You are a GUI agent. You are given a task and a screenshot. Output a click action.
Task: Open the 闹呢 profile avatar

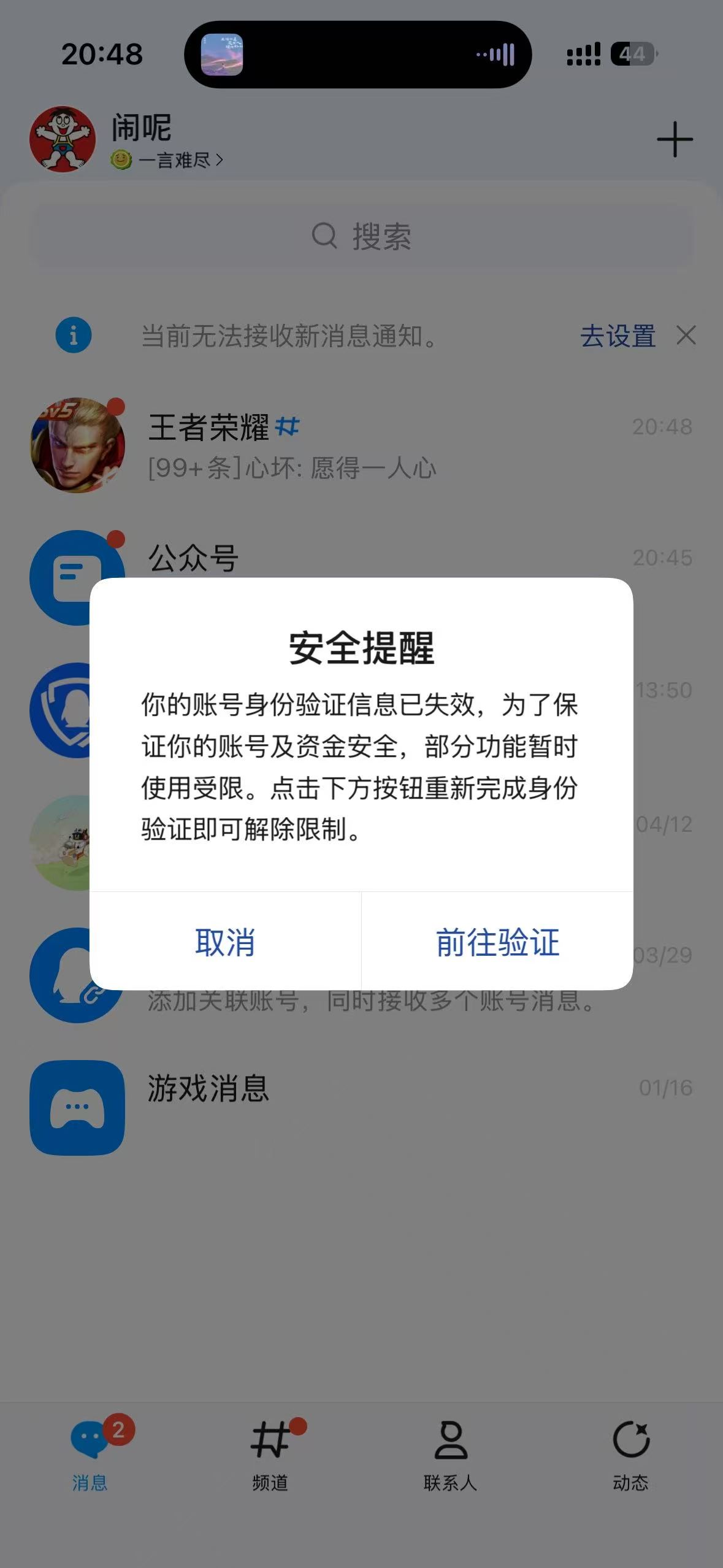(63, 139)
